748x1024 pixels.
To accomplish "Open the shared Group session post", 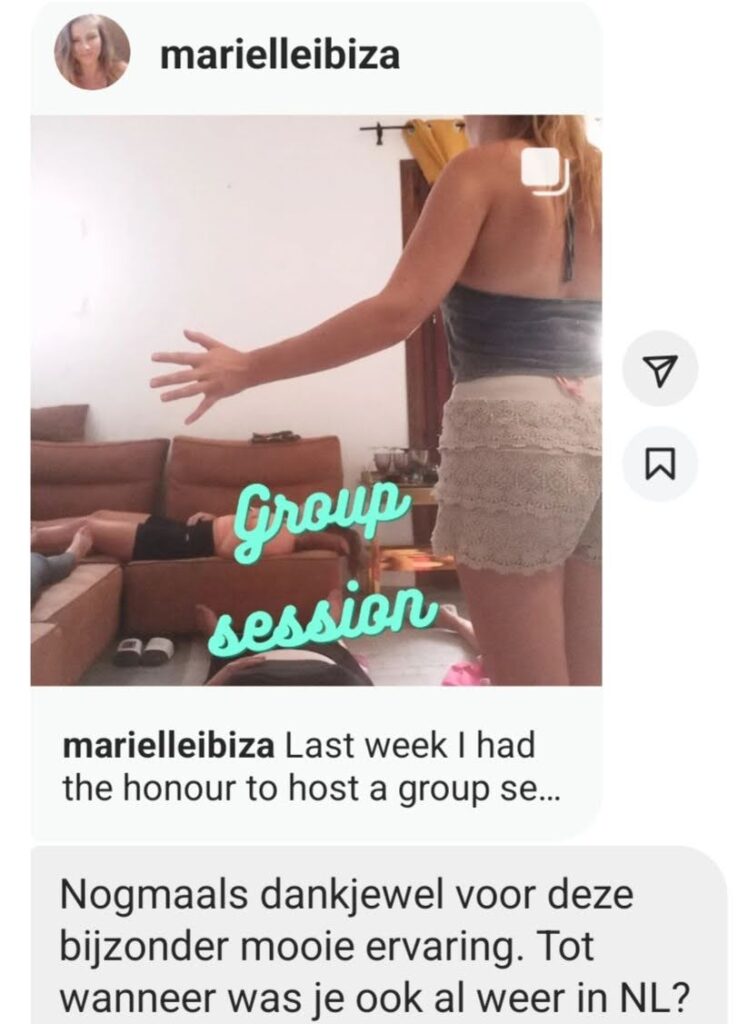I will coord(316,400).
